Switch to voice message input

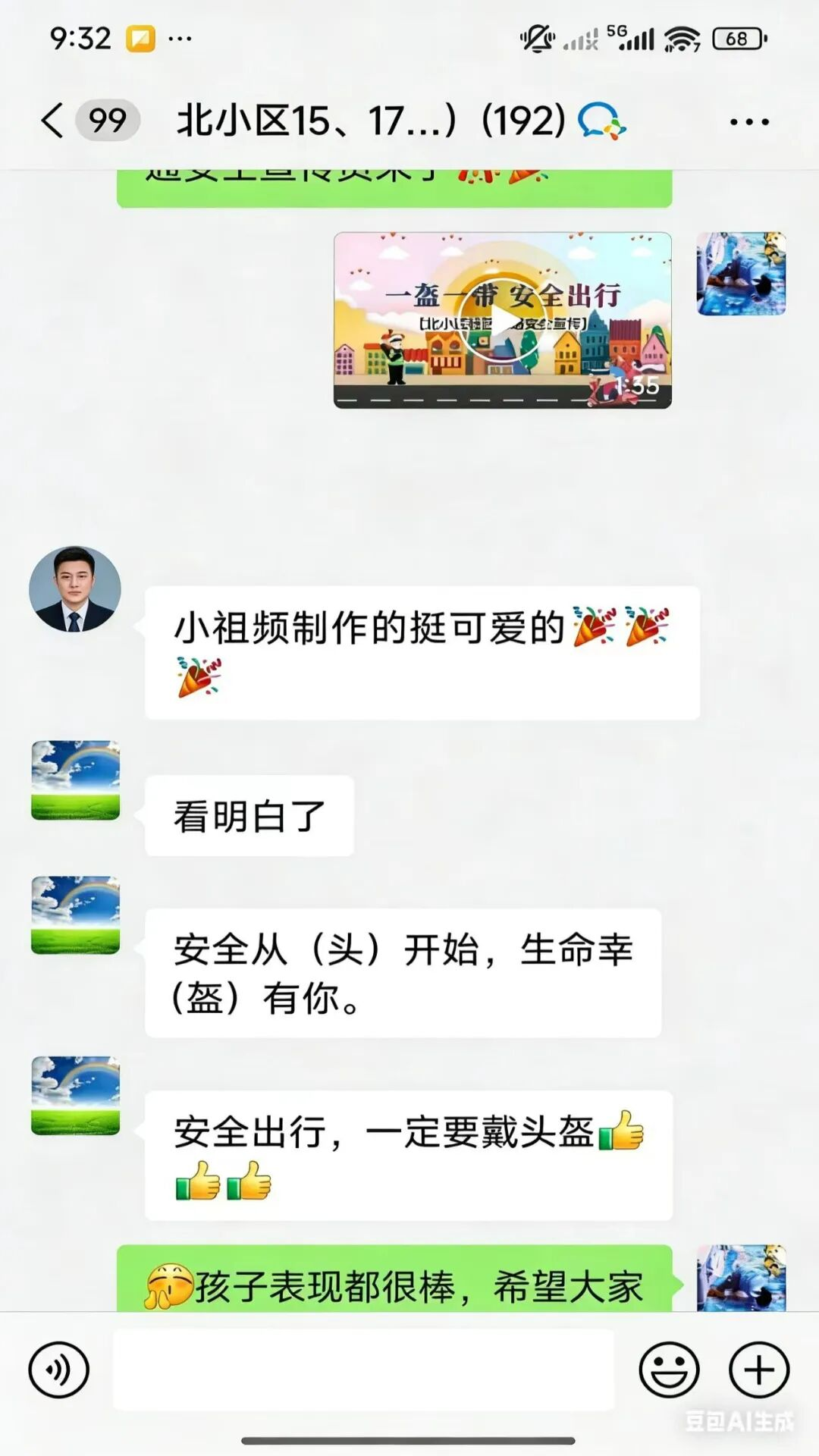pyautogui.click(x=58, y=1370)
